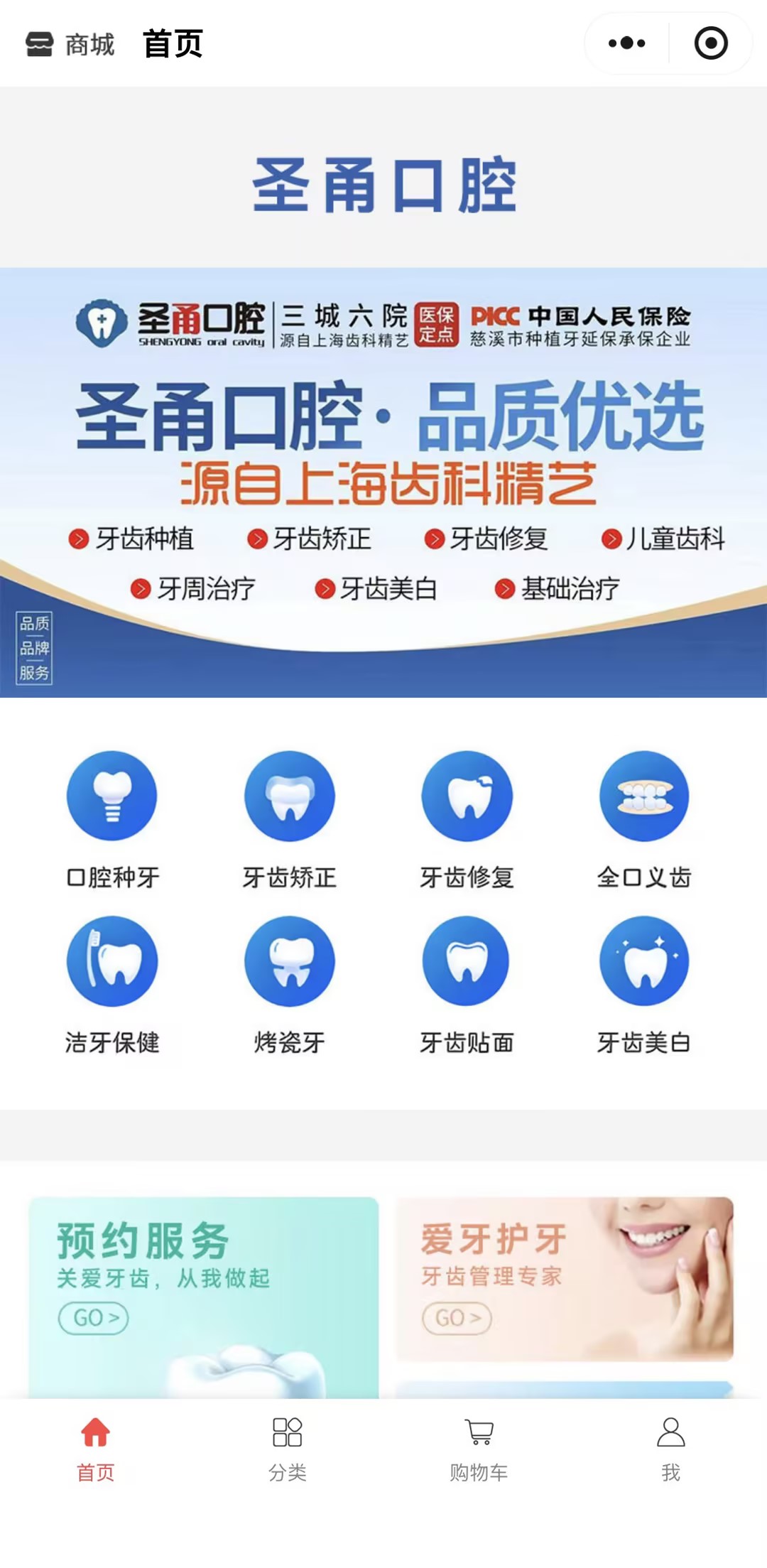Close the mini program via circle button
767x1568 pixels.
click(x=710, y=43)
